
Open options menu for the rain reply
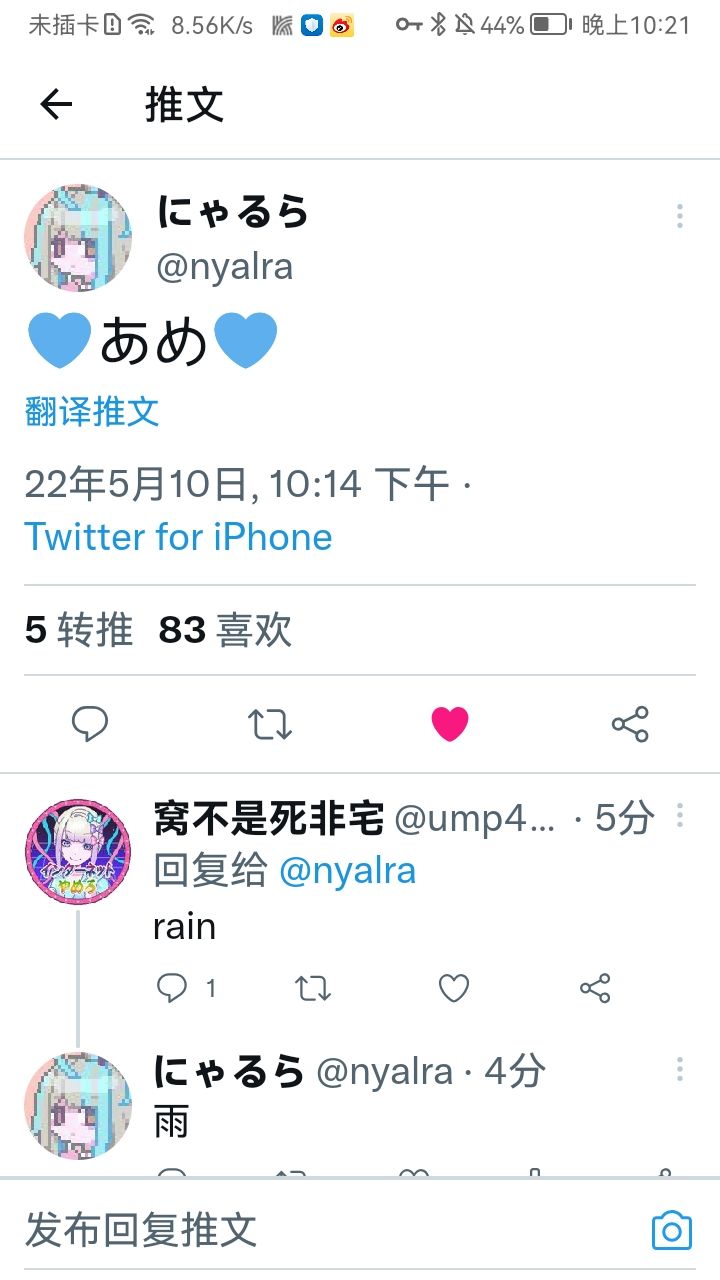click(x=679, y=816)
